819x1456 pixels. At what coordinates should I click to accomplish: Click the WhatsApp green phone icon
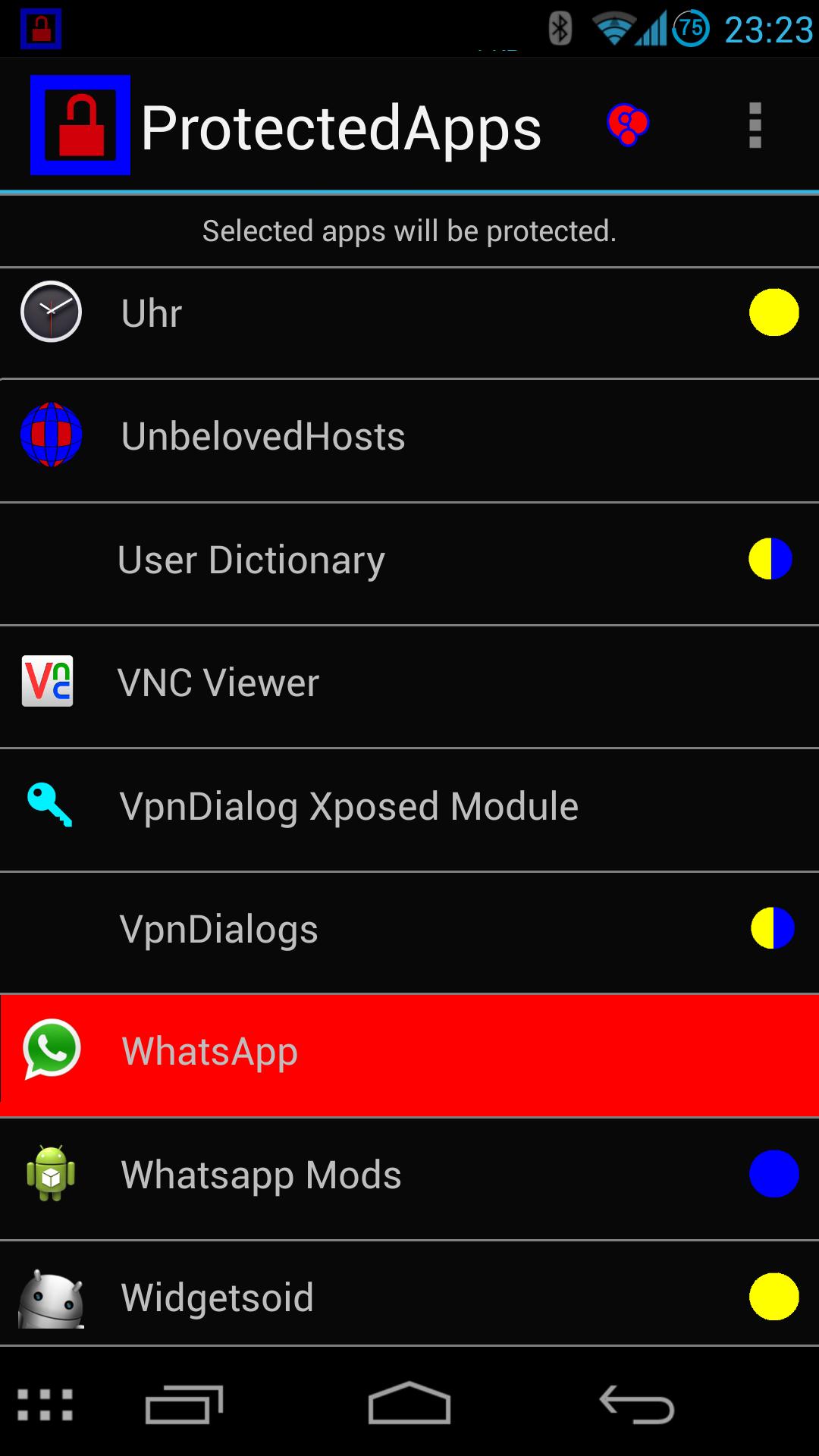coord(51,1052)
